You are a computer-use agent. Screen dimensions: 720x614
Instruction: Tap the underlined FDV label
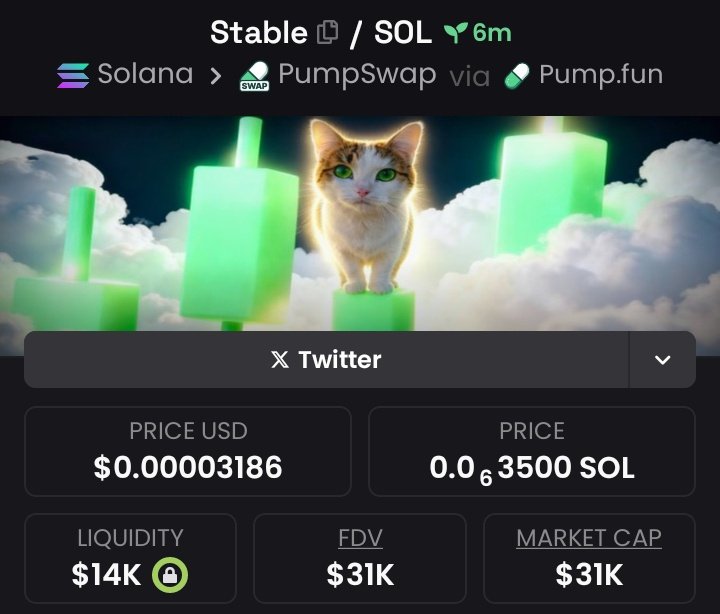(360, 538)
